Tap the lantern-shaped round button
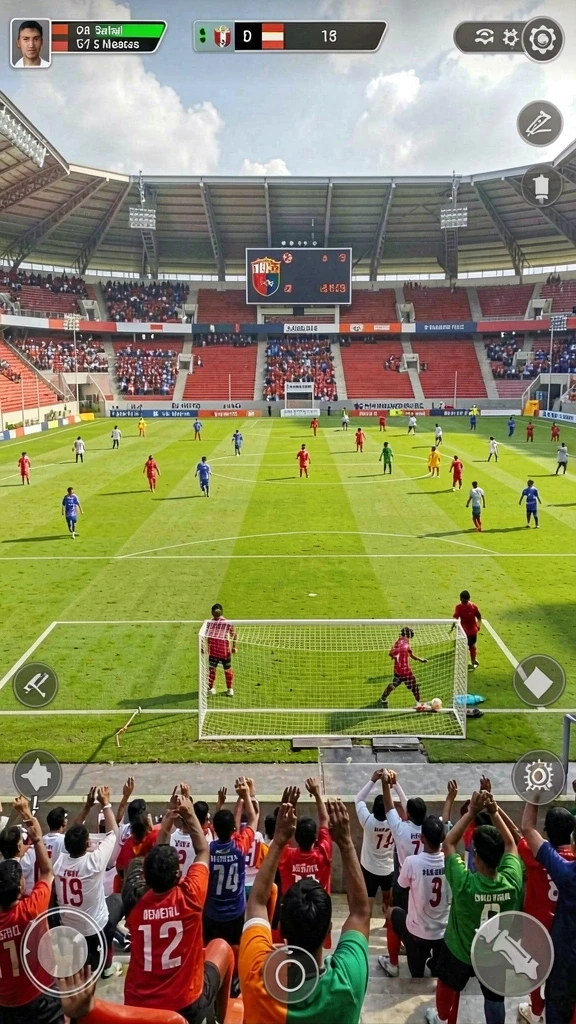The width and height of the screenshot is (576, 1024). click(x=542, y=186)
